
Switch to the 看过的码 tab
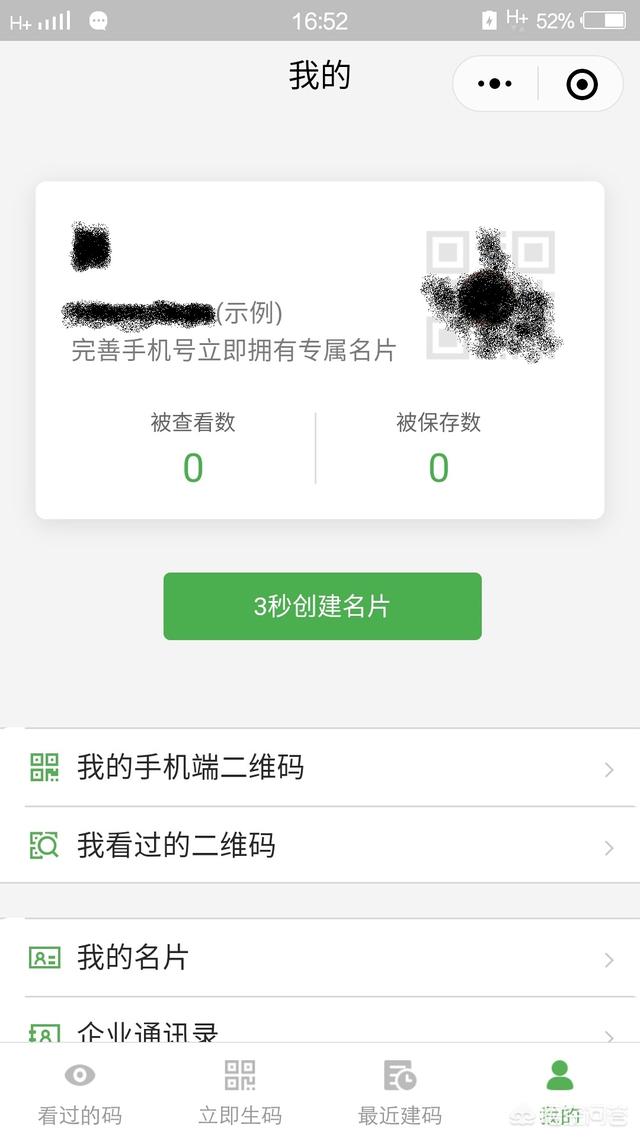pos(80,1092)
